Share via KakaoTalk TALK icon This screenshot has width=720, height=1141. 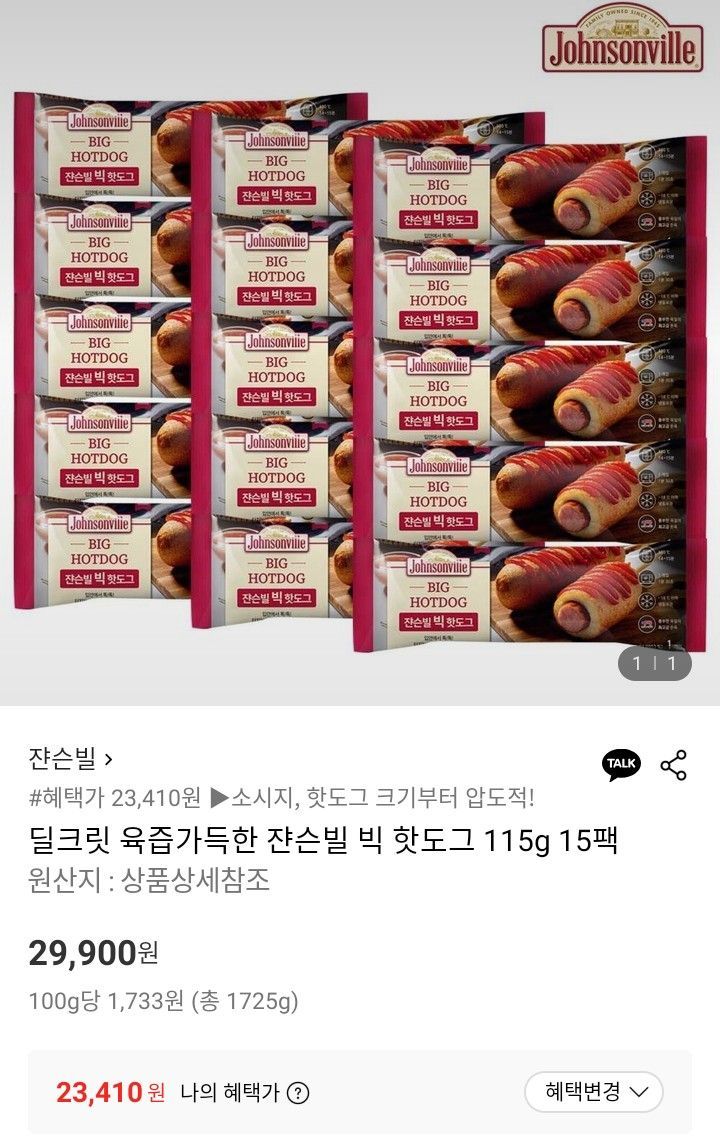tap(621, 764)
